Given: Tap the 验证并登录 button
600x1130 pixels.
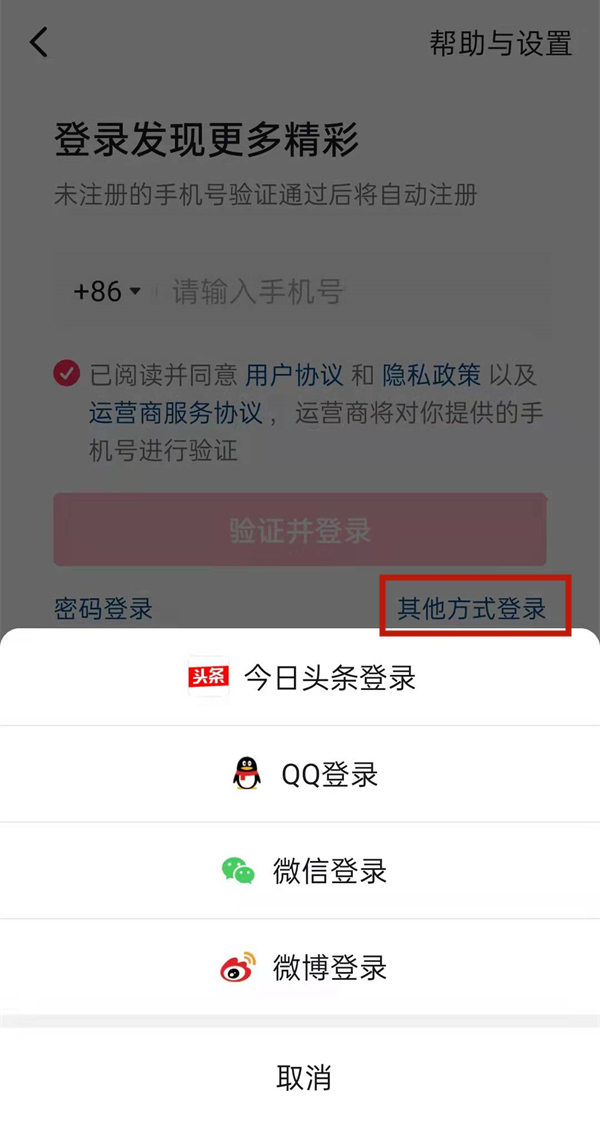Looking at the screenshot, I should point(300,530).
